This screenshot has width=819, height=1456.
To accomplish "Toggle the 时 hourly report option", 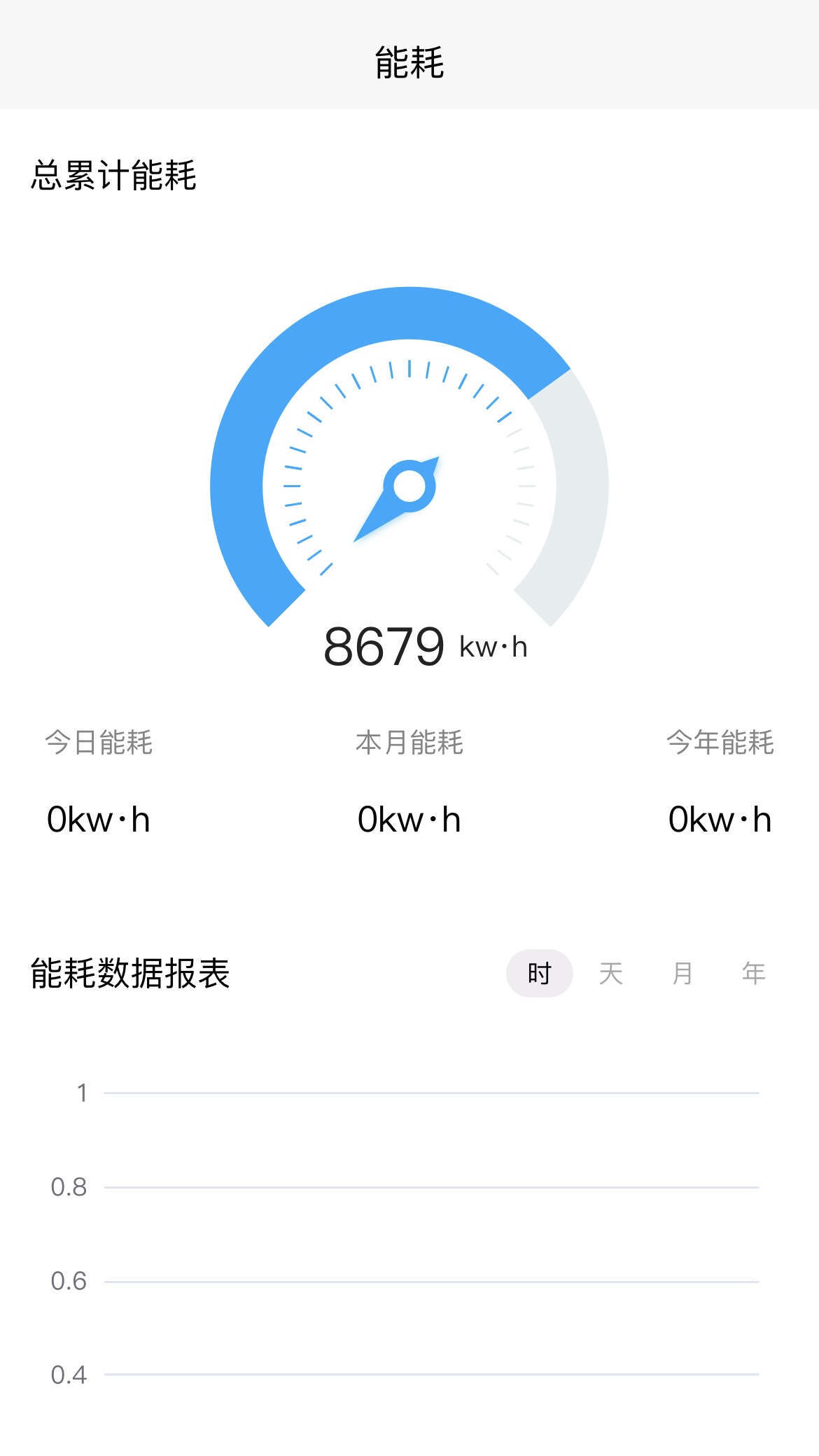I will pos(540,973).
